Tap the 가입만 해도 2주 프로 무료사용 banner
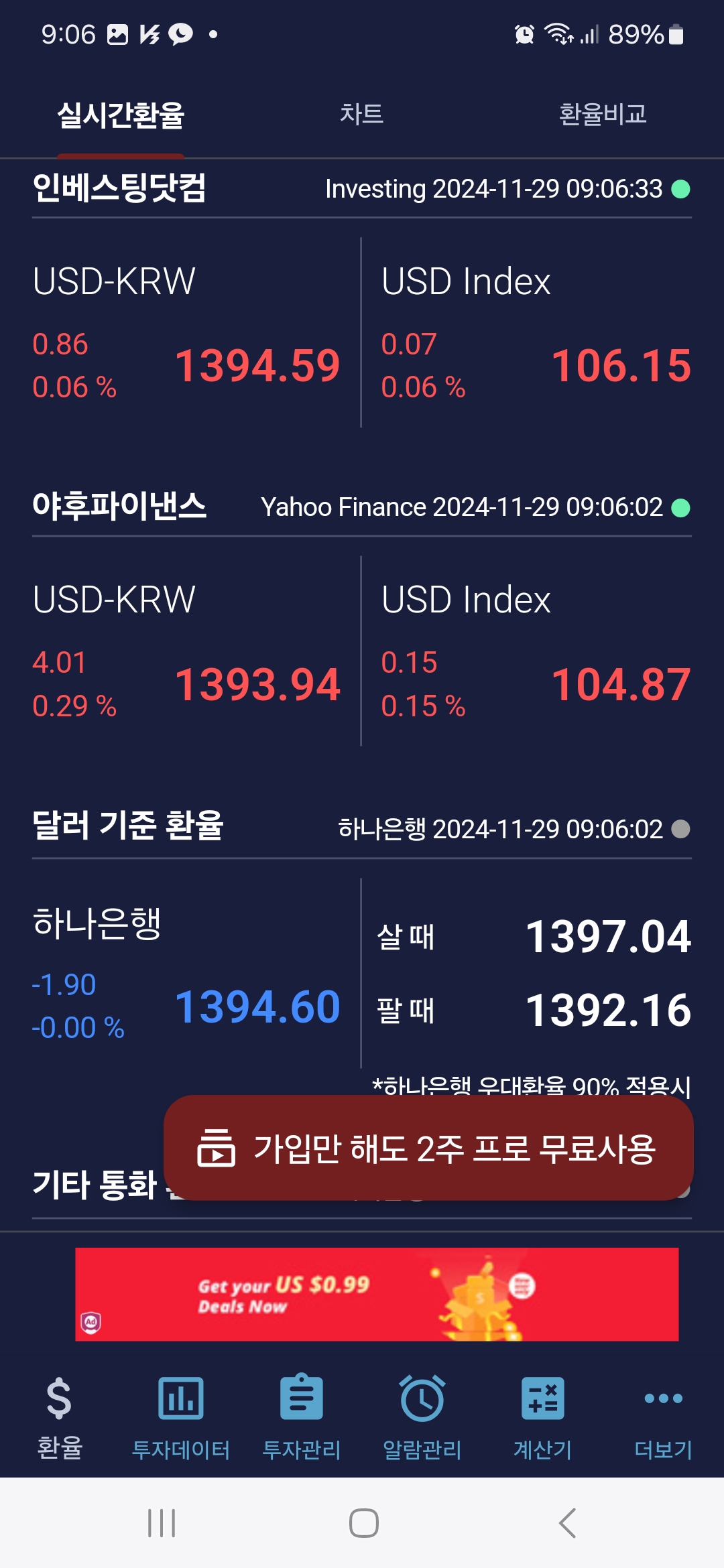Image resolution: width=724 pixels, height=1568 pixels. coord(428,1148)
